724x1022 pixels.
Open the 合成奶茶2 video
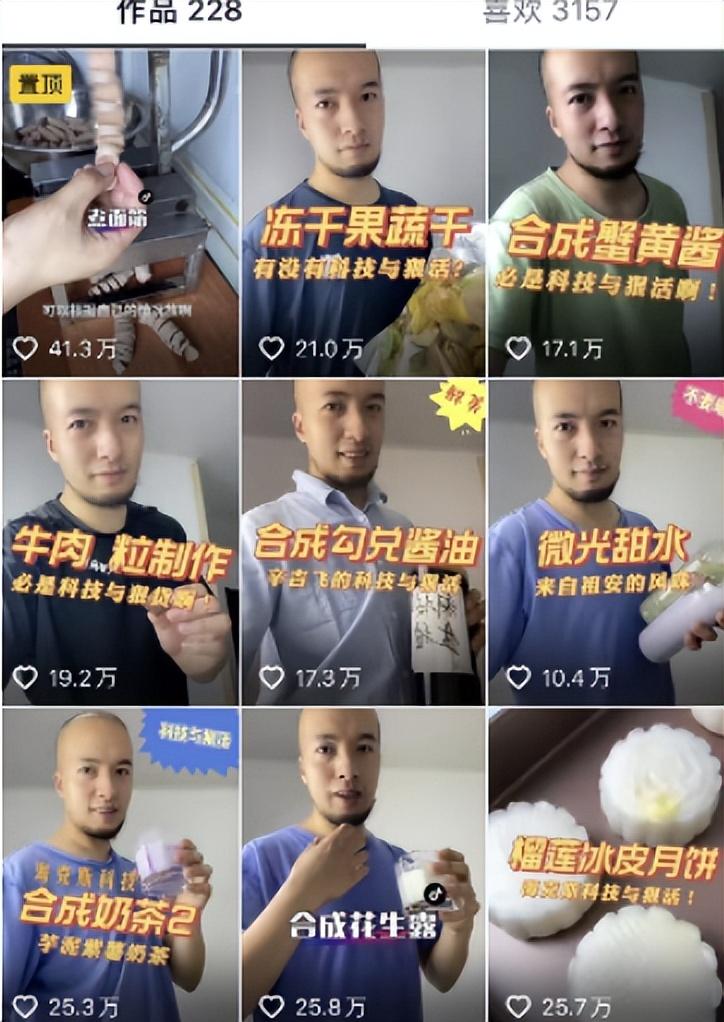tap(121, 865)
